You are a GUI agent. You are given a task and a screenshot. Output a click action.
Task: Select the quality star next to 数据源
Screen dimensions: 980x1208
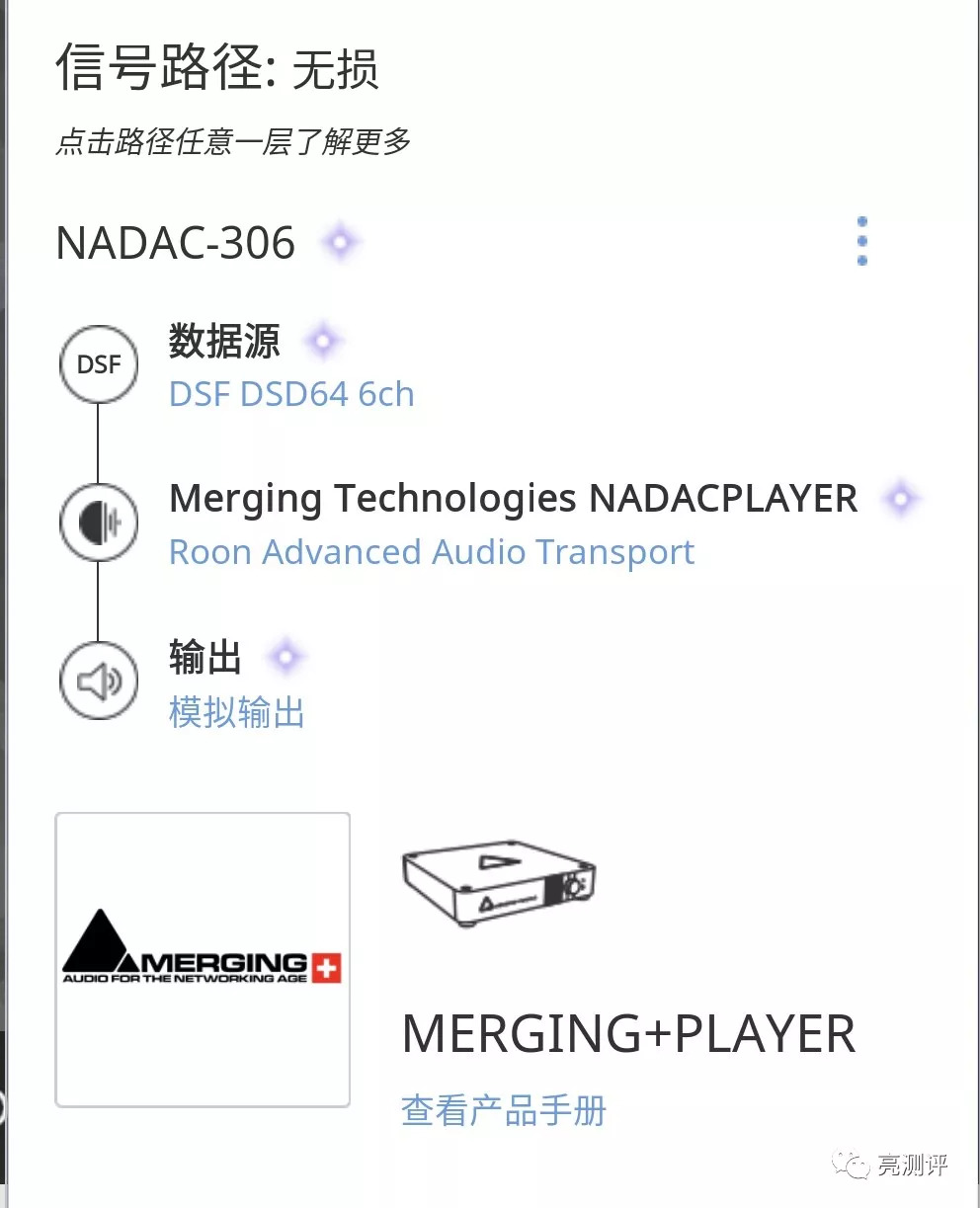click(324, 340)
